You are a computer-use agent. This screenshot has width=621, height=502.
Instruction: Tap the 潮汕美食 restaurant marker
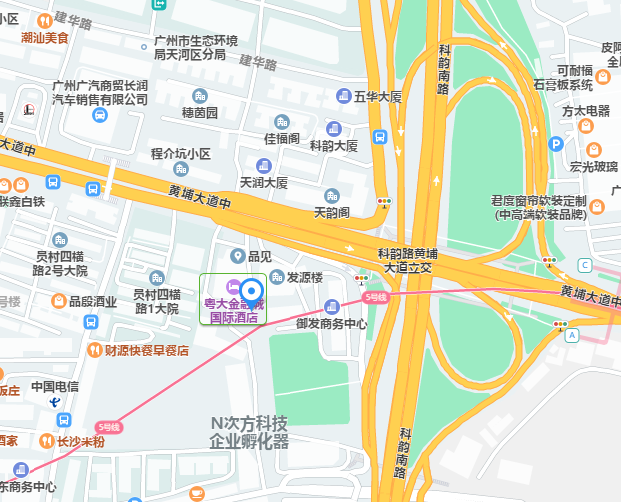click(45, 21)
